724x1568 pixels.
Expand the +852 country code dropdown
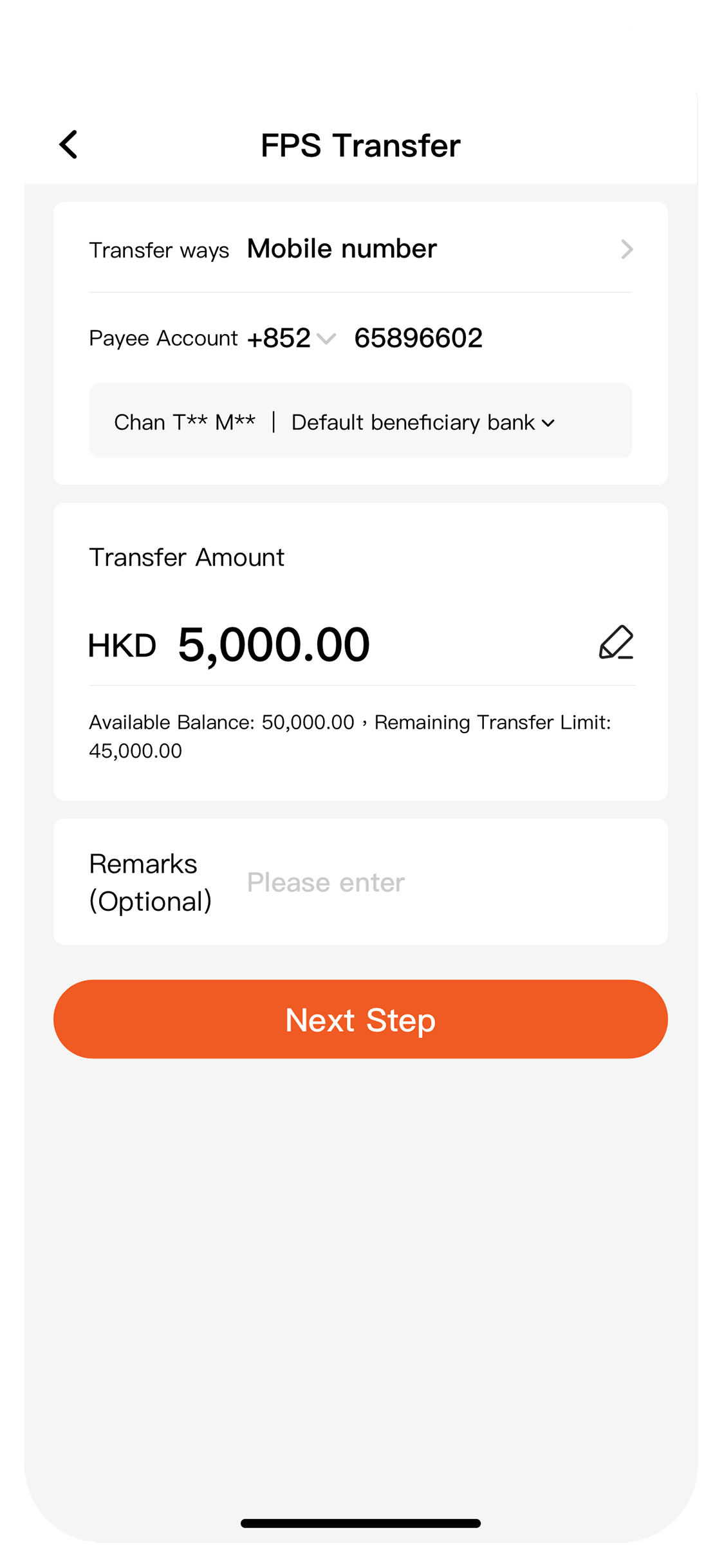coord(292,339)
